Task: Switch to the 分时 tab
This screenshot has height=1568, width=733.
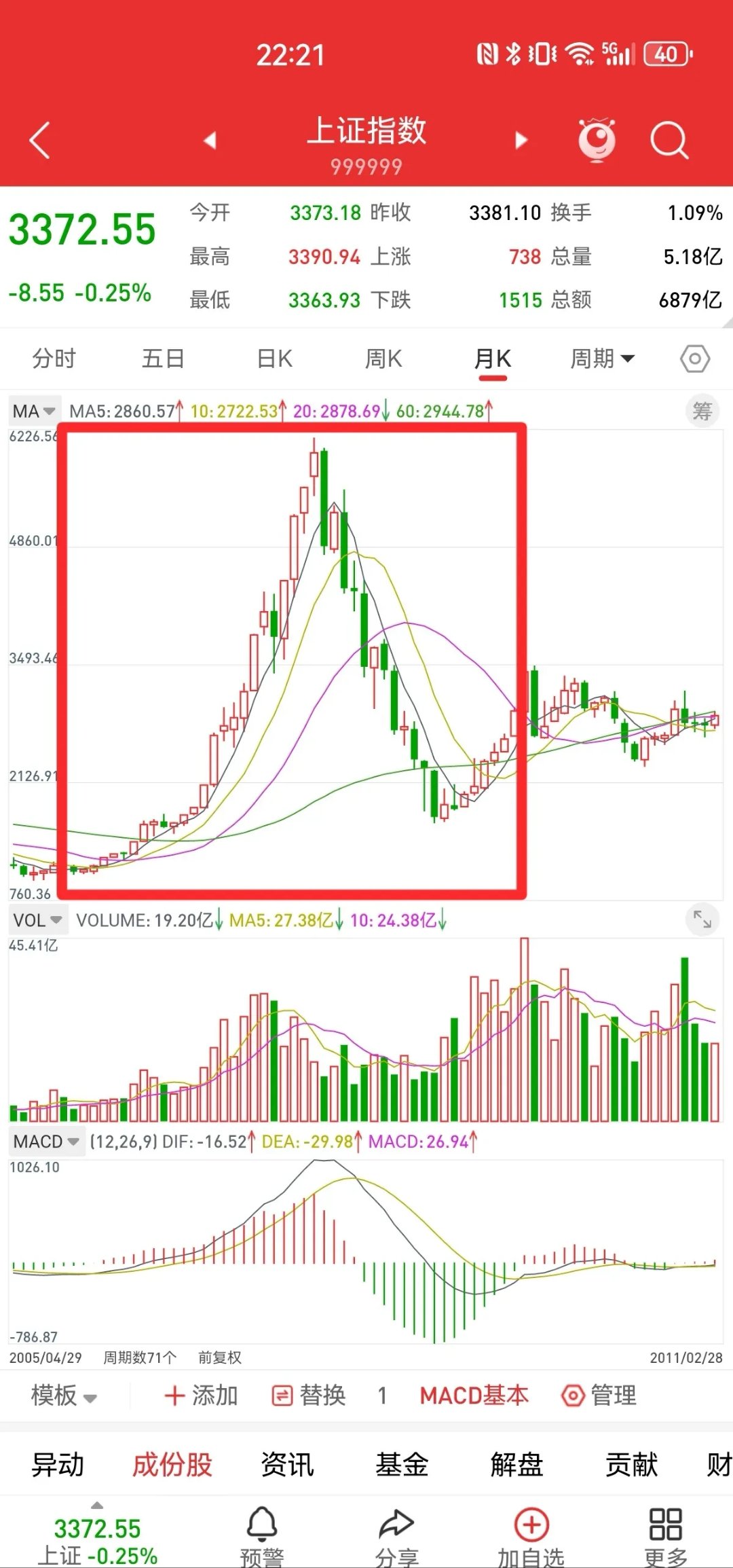Action: pyautogui.click(x=54, y=358)
